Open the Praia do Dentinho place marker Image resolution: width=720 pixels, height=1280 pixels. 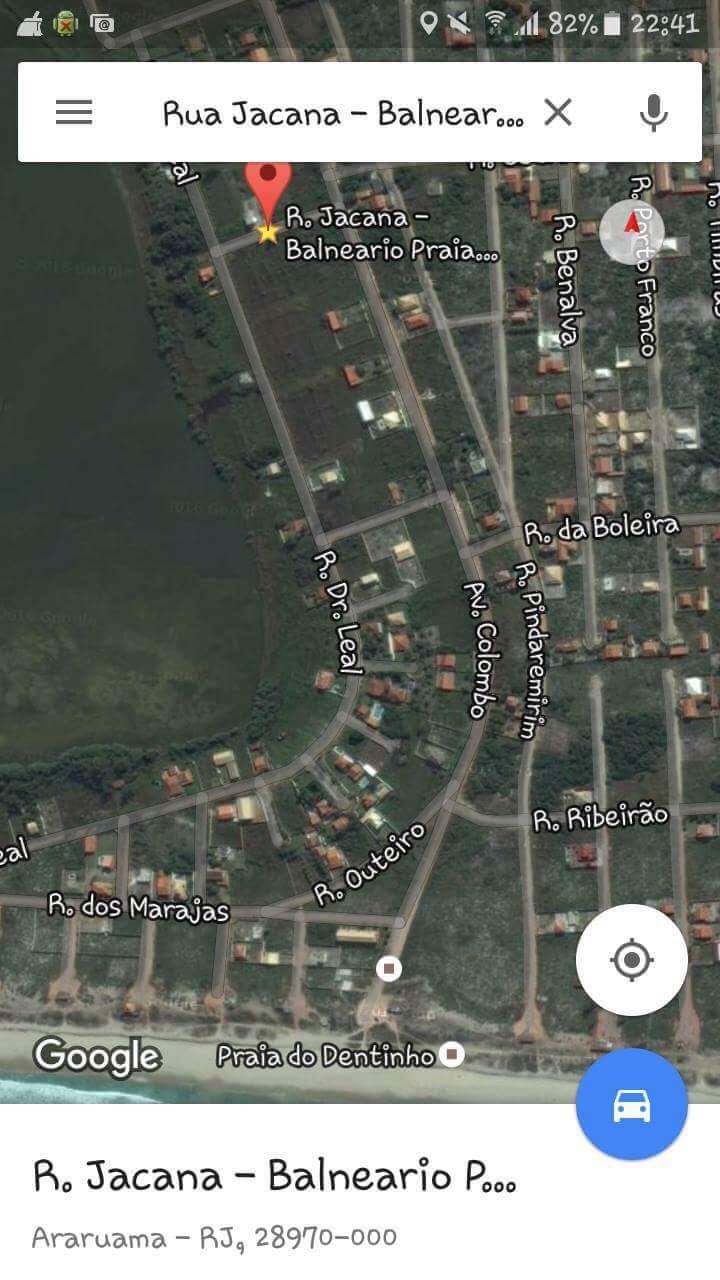[452, 1054]
